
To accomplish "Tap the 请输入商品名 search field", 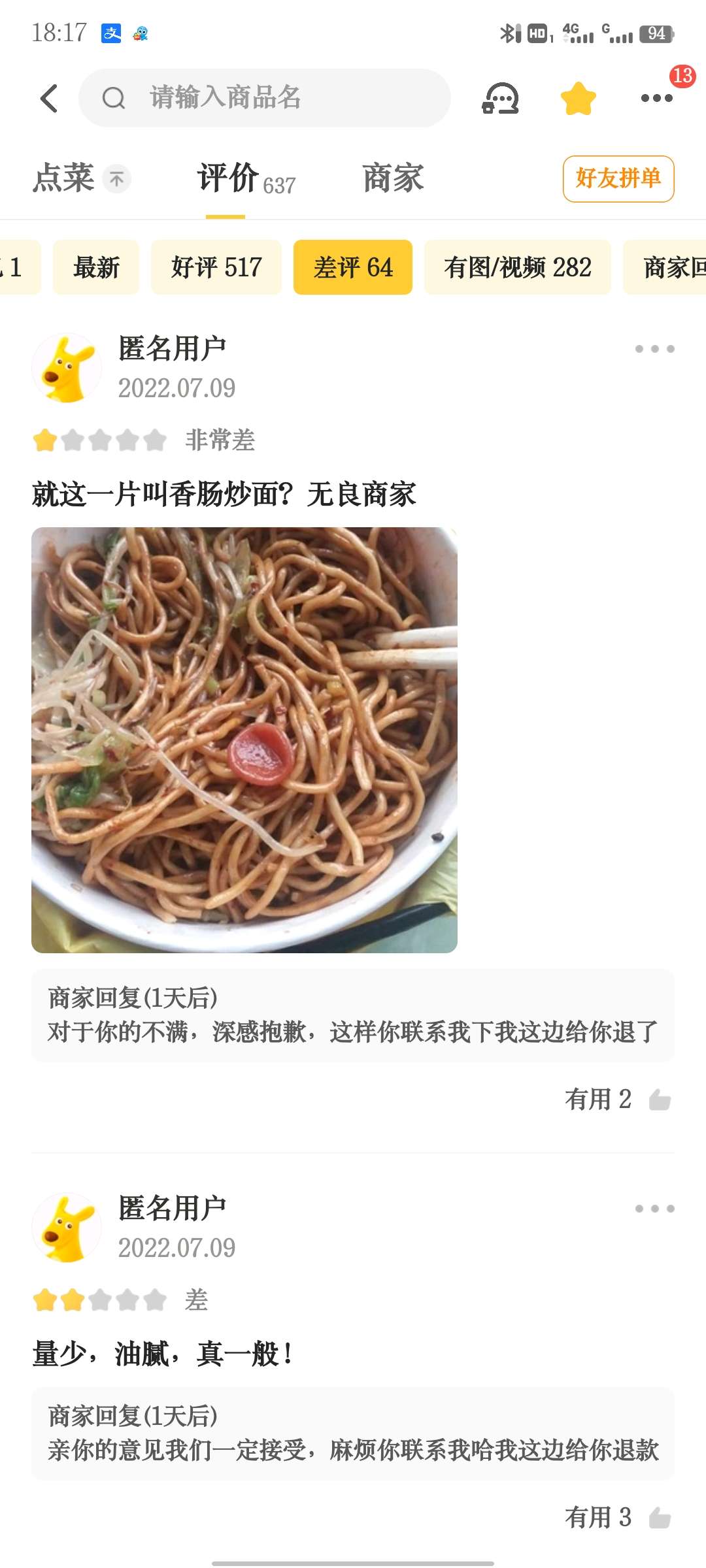I will pyautogui.click(x=265, y=98).
